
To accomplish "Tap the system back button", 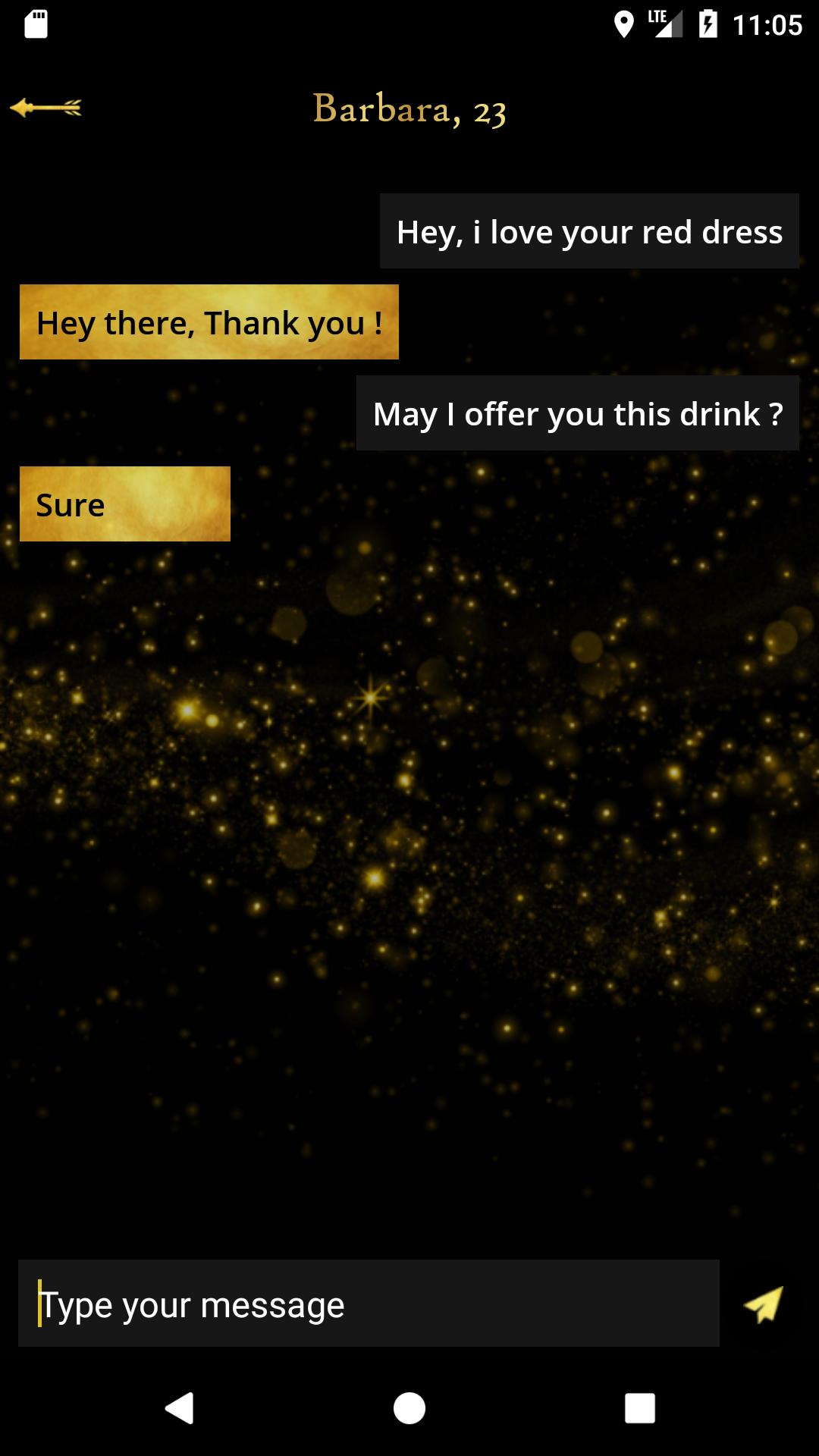I will coord(180,1408).
